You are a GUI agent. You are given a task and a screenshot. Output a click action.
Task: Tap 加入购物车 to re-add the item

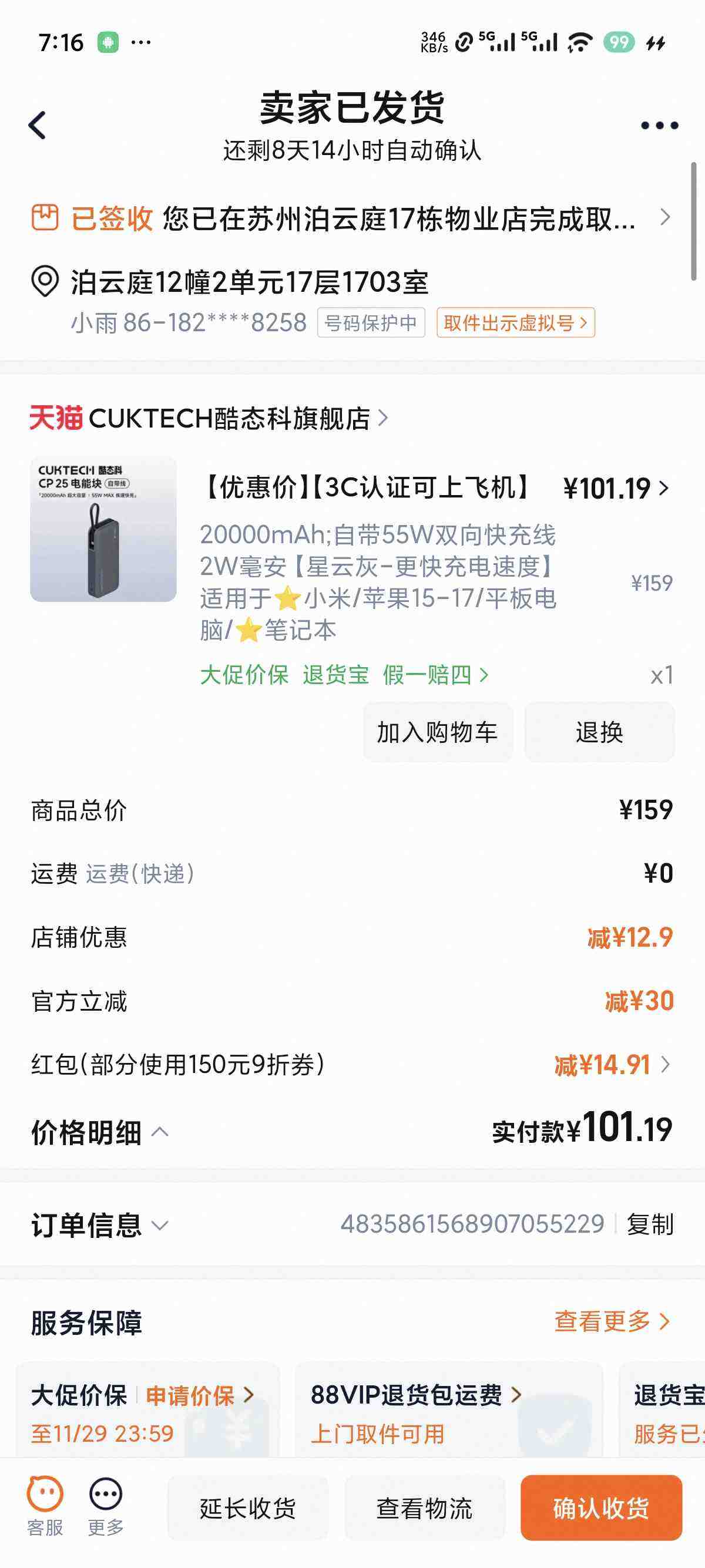pos(437,732)
